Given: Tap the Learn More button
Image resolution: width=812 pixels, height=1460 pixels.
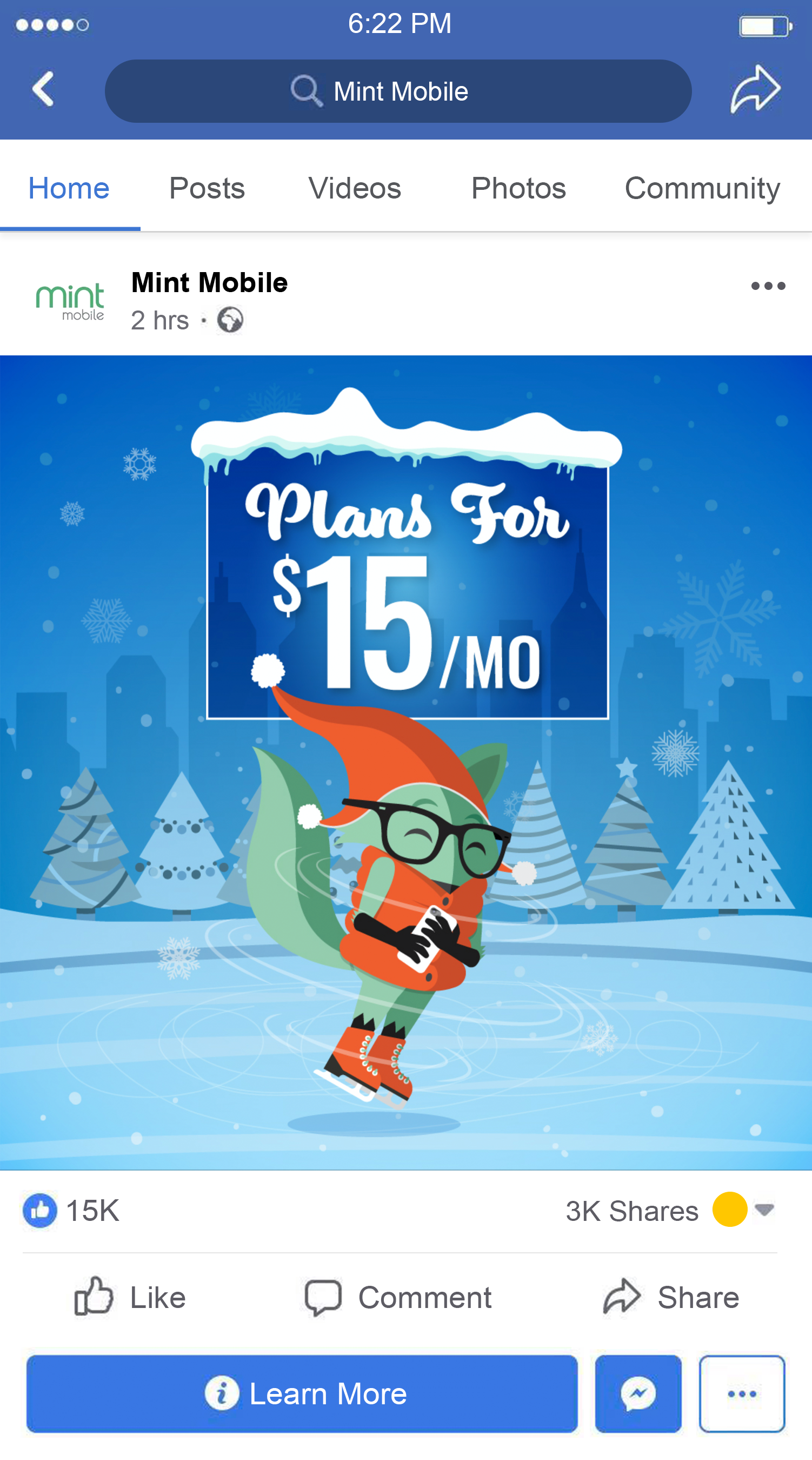Looking at the screenshot, I should pos(302,1393).
